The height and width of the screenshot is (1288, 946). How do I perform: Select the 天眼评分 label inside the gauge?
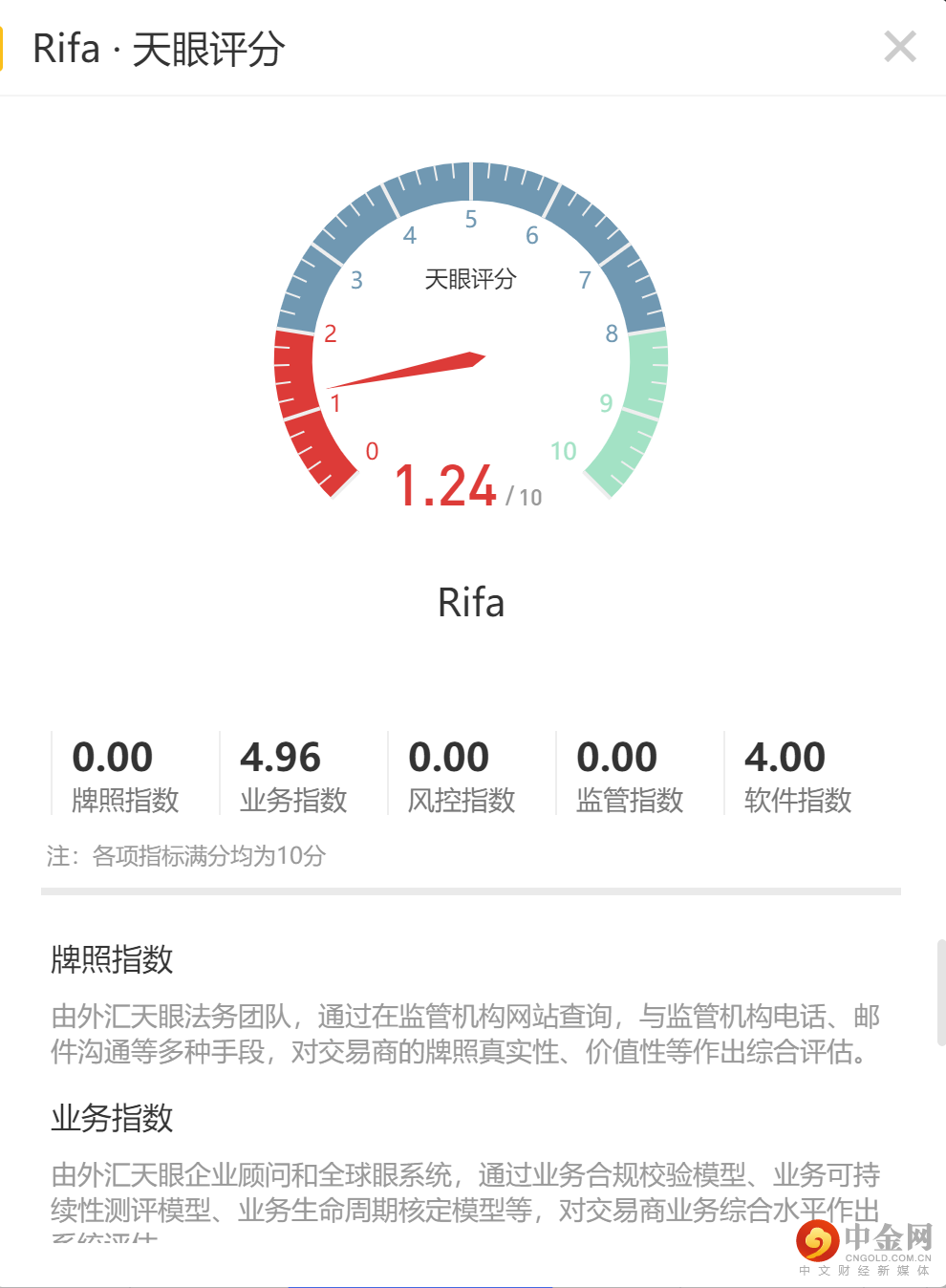tap(470, 279)
